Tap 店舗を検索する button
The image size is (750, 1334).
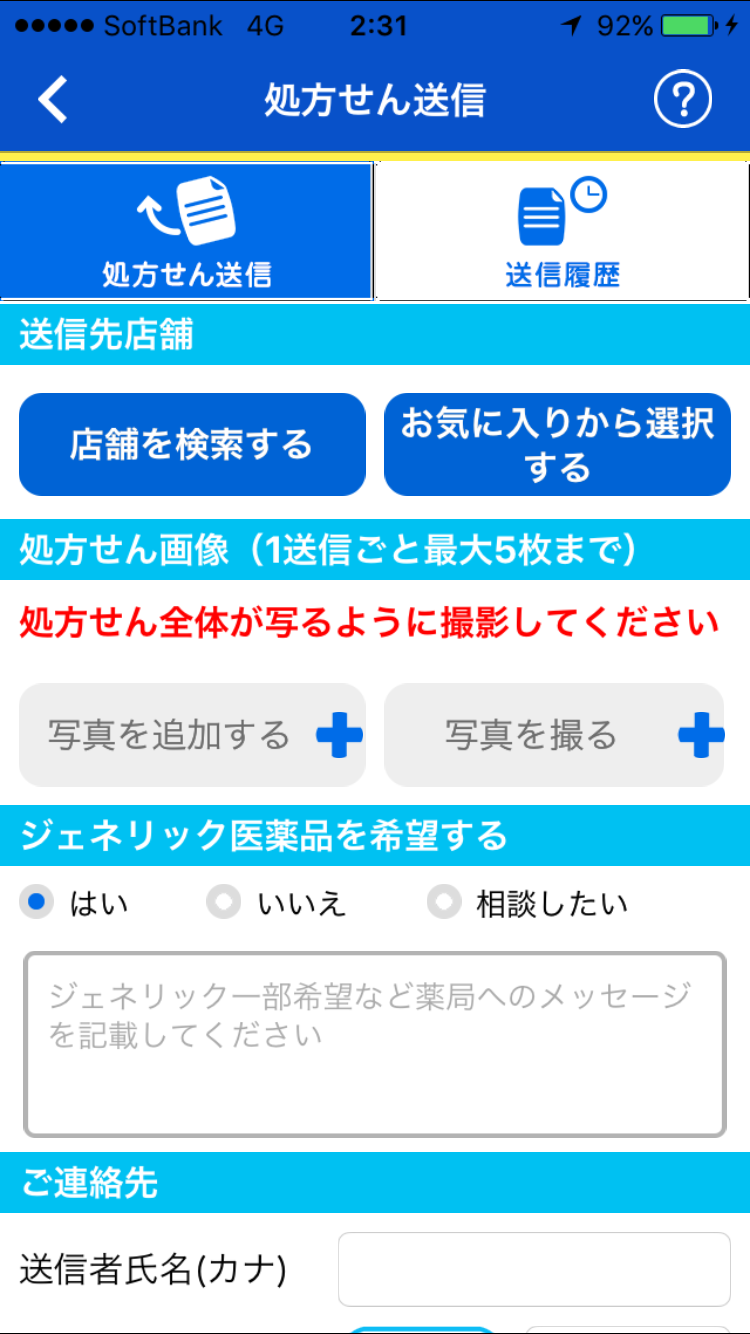[x=192, y=445]
